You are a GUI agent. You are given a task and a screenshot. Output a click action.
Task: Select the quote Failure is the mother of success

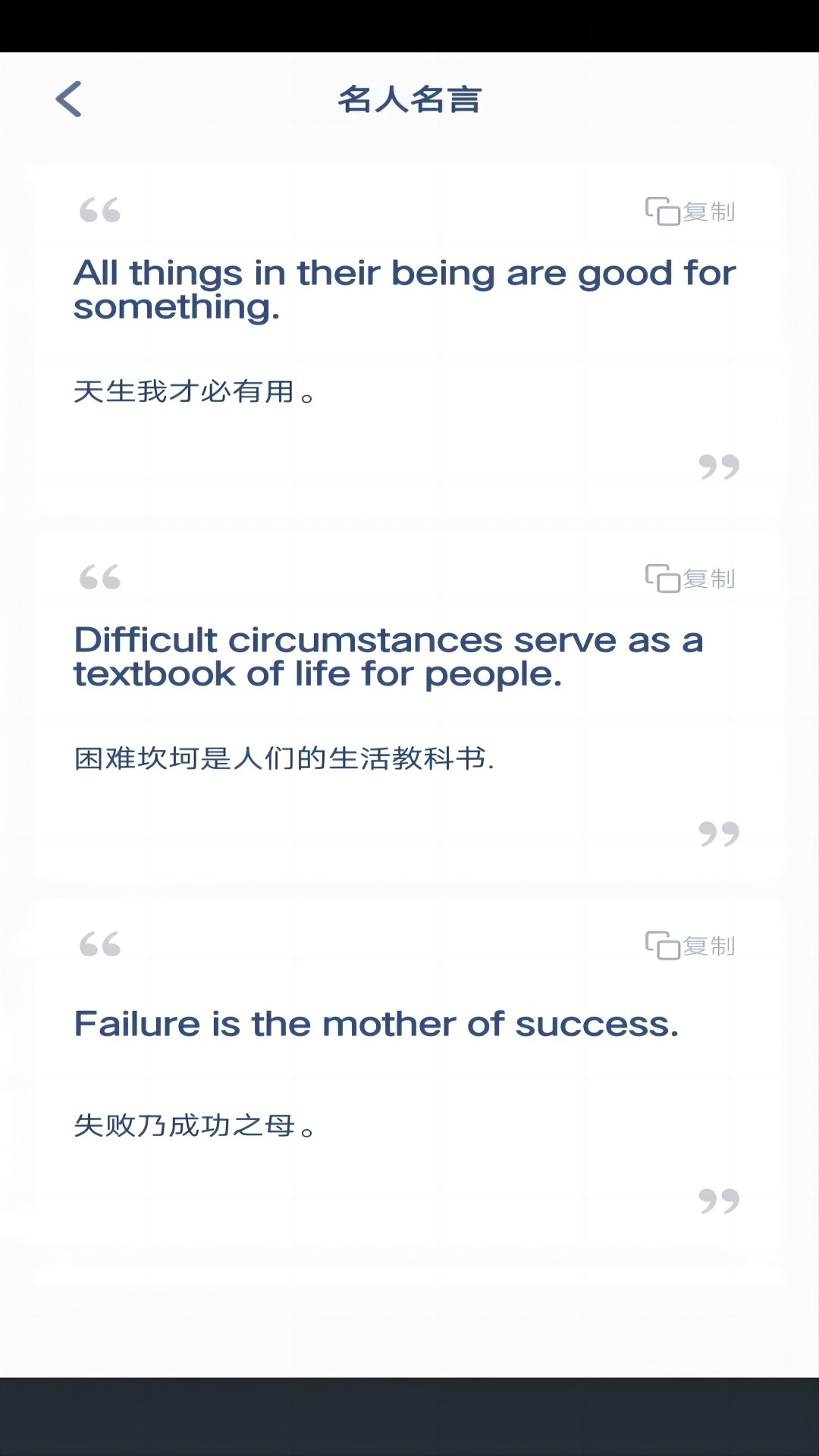[377, 1023]
